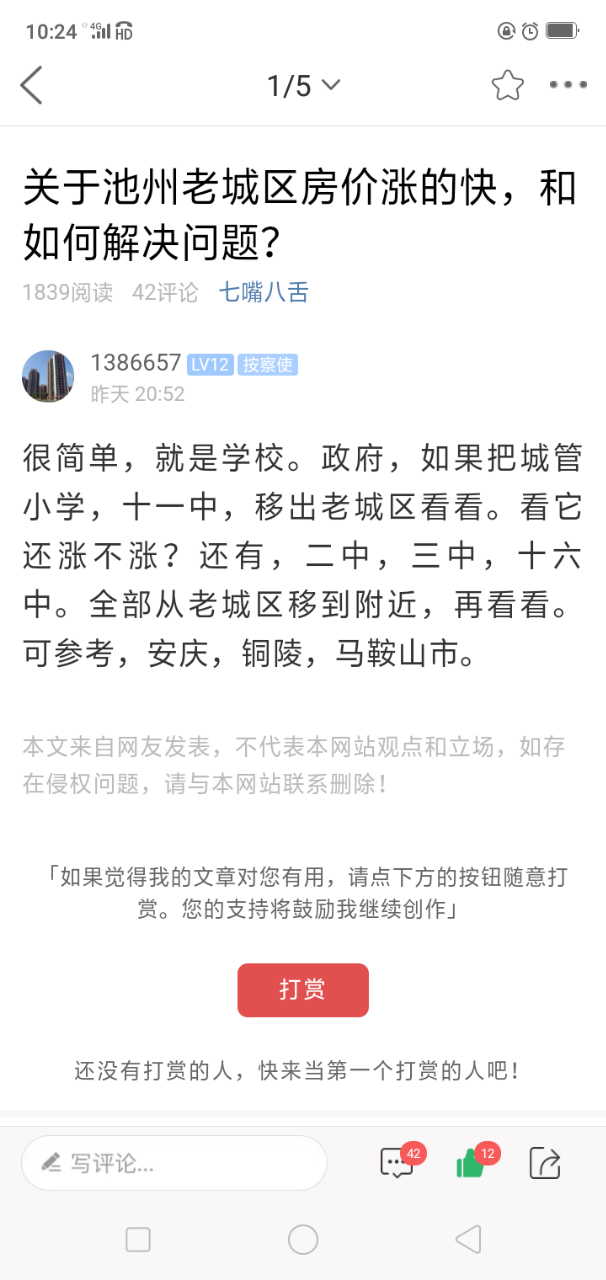The width and height of the screenshot is (606, 1280).
Task: Open the three-dot overflow menu
Action: pyautogui.click(x=568, y=86)
